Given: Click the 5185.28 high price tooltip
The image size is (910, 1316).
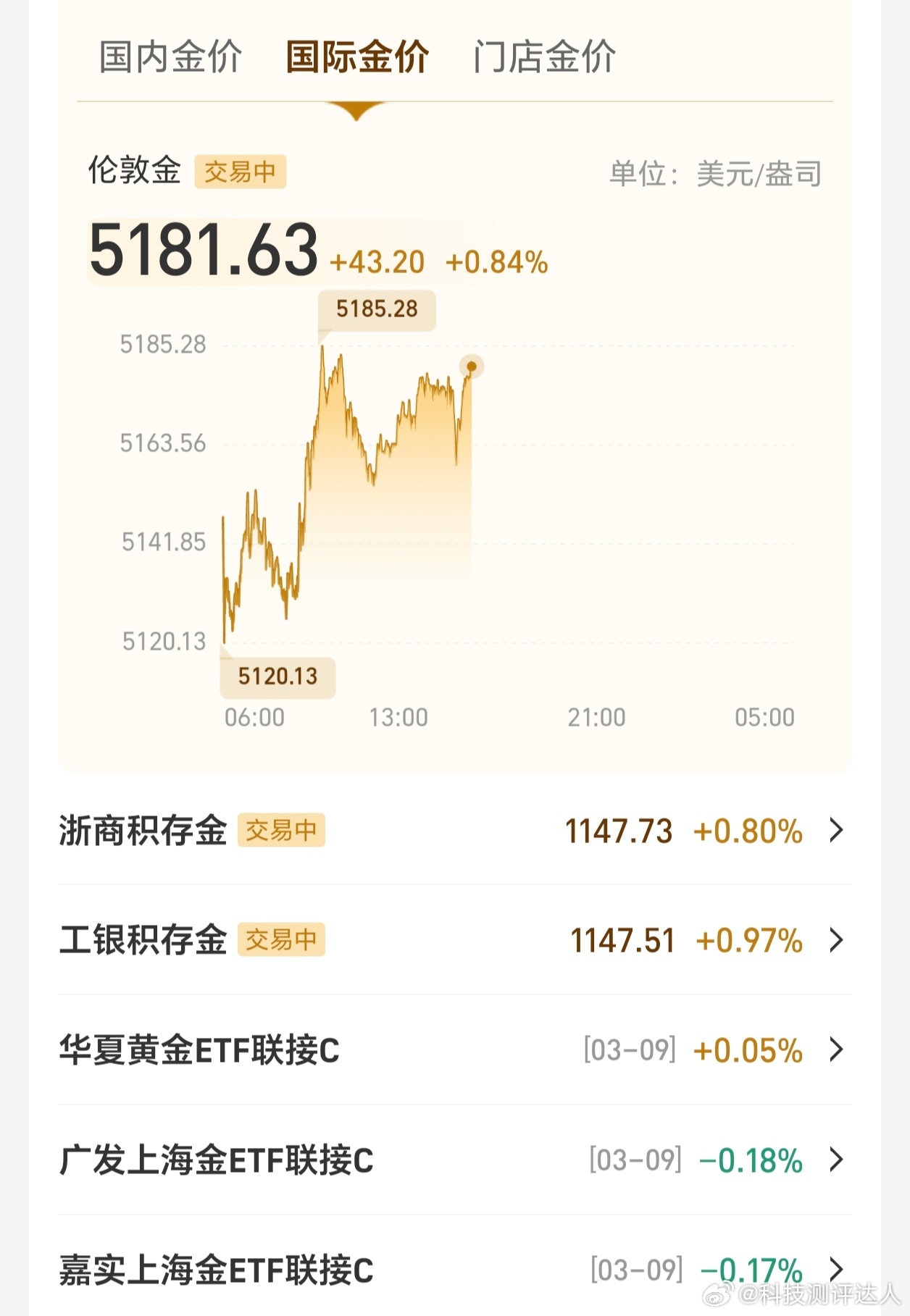Looking at the screenshot, I should tap(377, 309).
